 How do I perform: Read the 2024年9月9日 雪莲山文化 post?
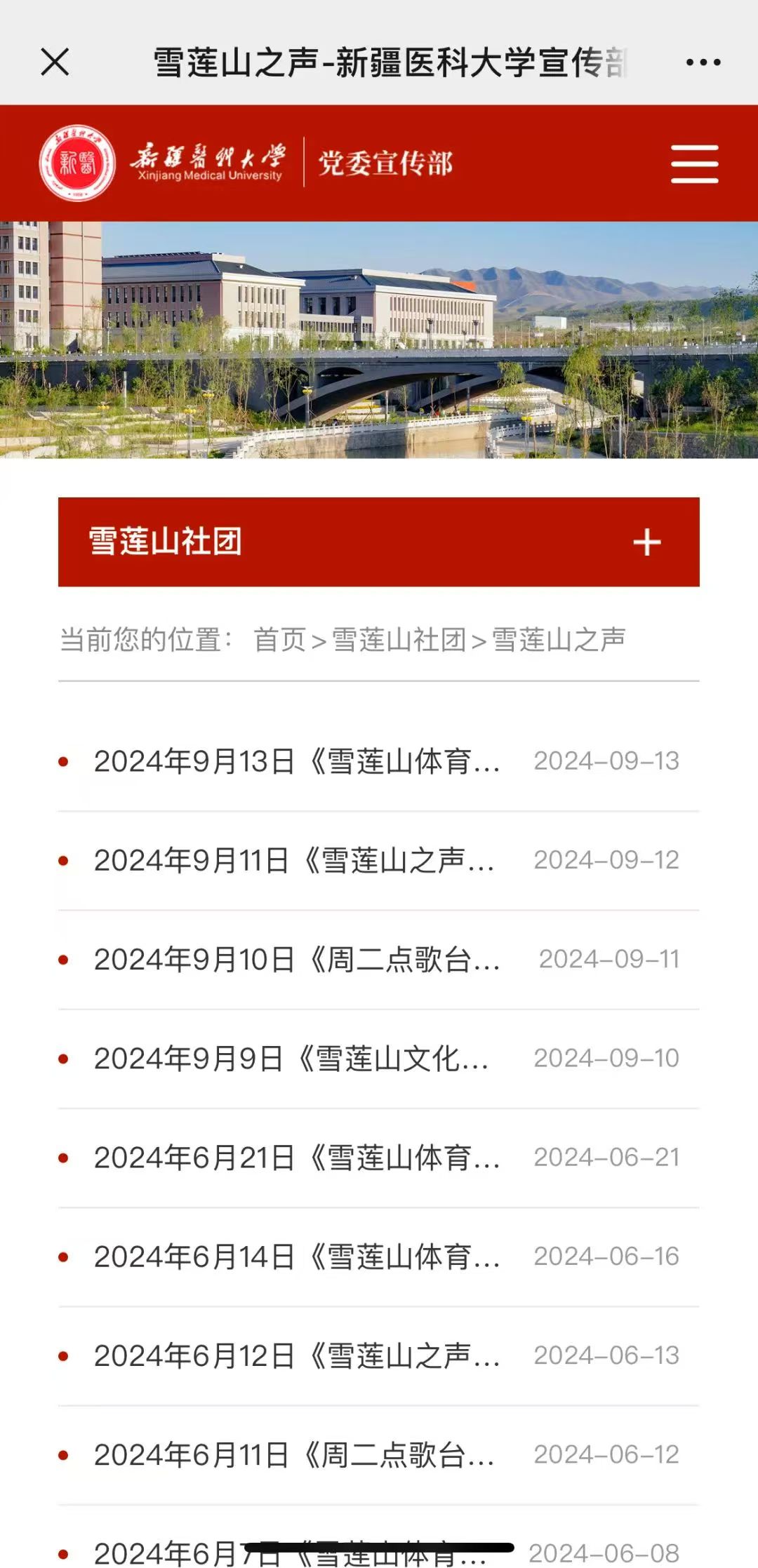[291, 1059]
